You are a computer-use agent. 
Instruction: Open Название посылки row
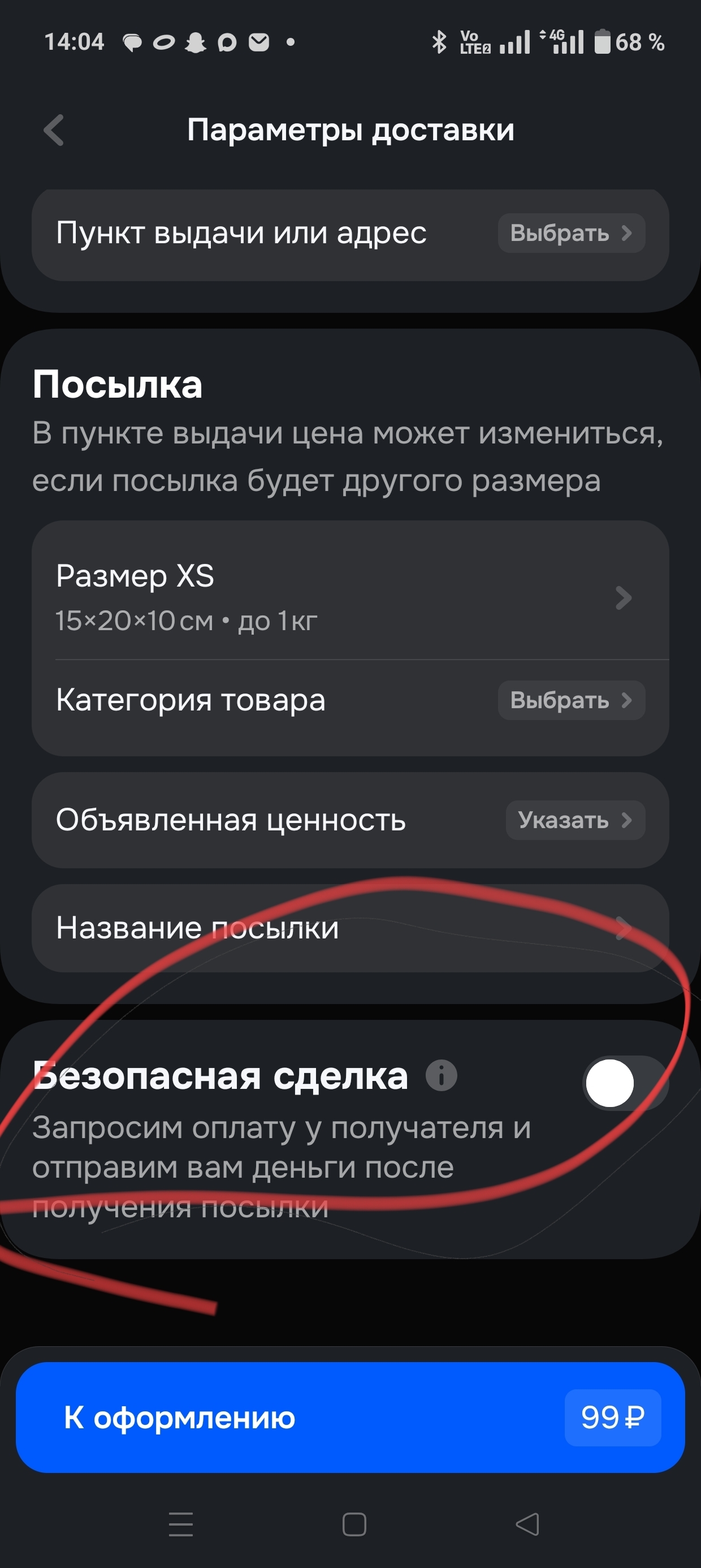click(x=350, y=928)
